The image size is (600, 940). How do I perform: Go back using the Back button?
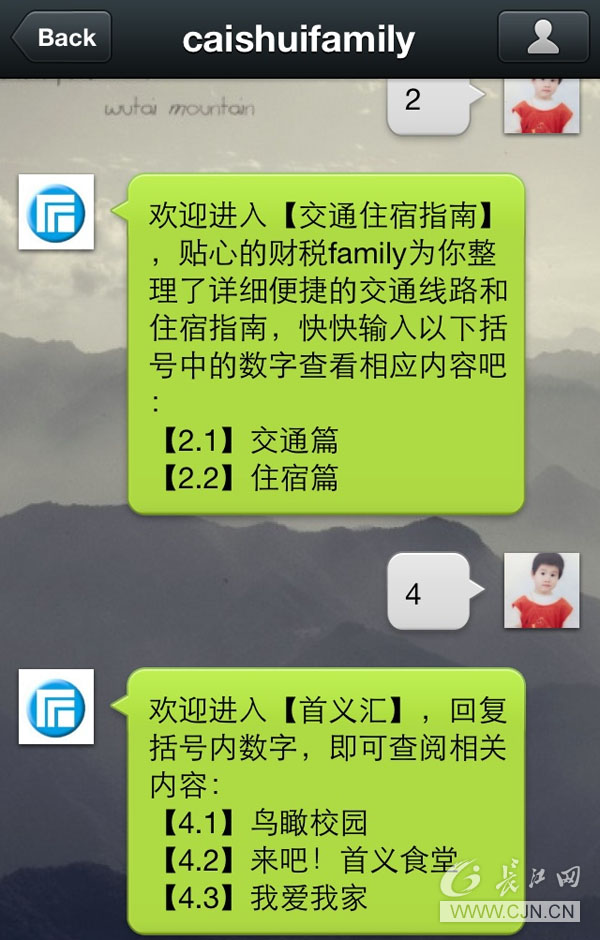[x=62, y=38]
